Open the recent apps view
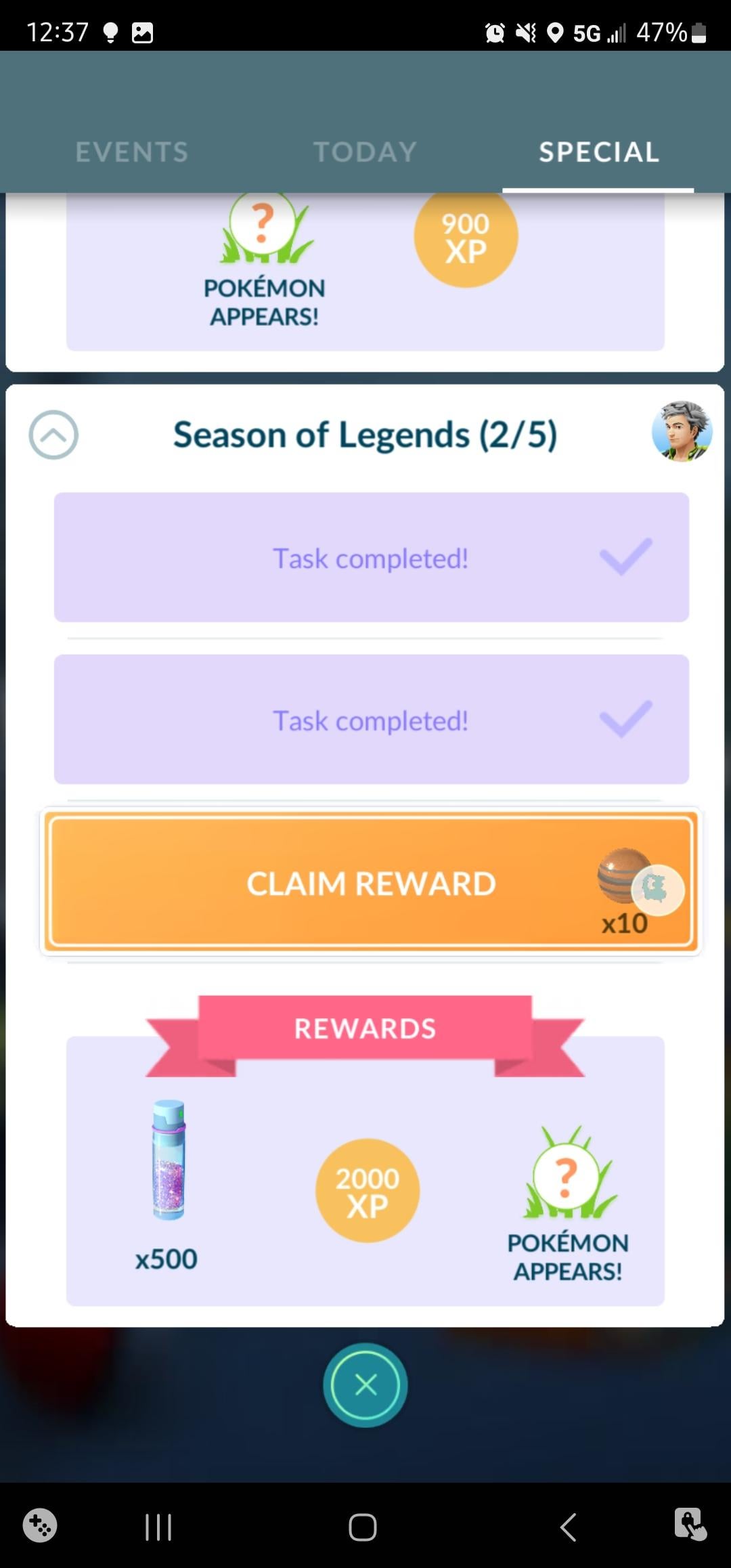The width and height of the screenshot is (731, 1568). [x=158, y=1527]
